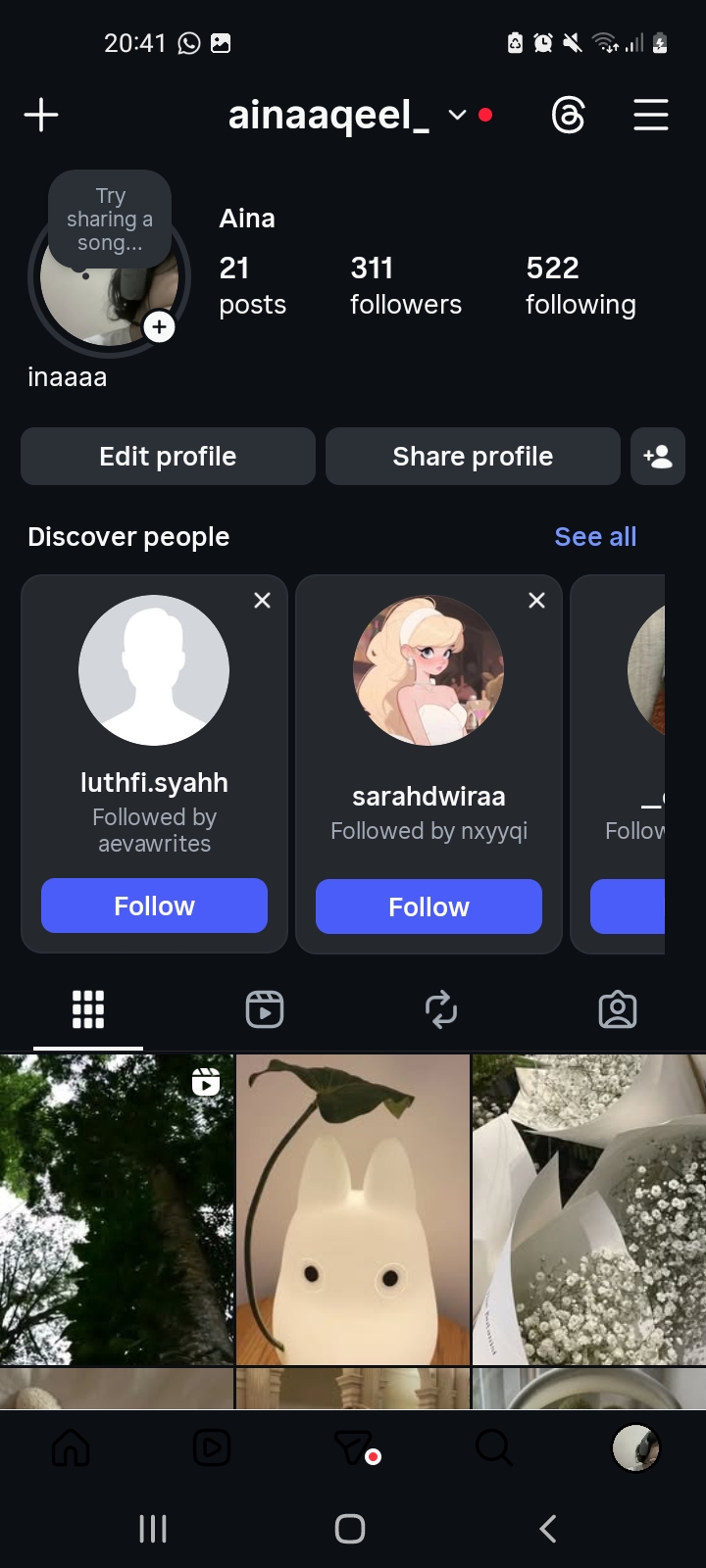Viewport: 706px width, 1568px height.
Task: Tap See all in Discover people
Action: click(595, 537)
